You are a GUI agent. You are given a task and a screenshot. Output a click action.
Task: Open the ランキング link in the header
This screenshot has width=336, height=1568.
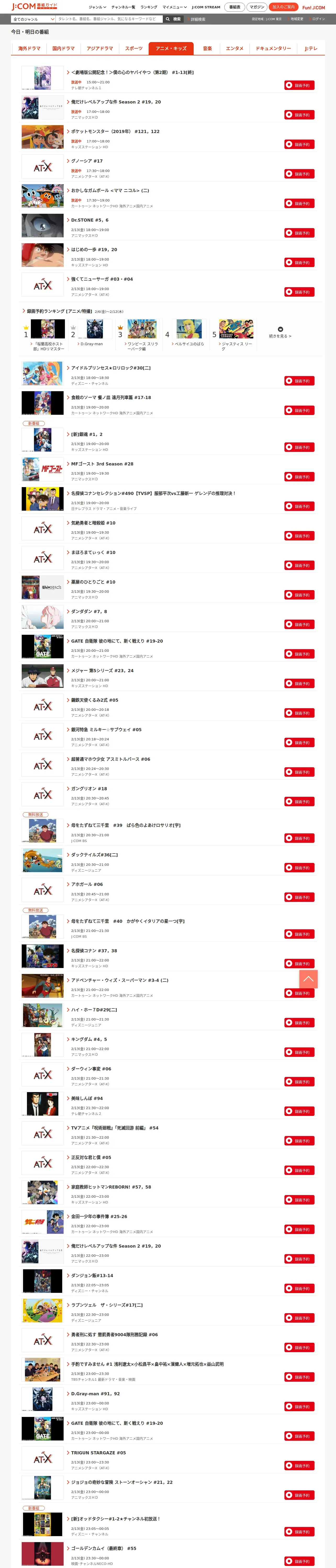(x=149, y=7)
